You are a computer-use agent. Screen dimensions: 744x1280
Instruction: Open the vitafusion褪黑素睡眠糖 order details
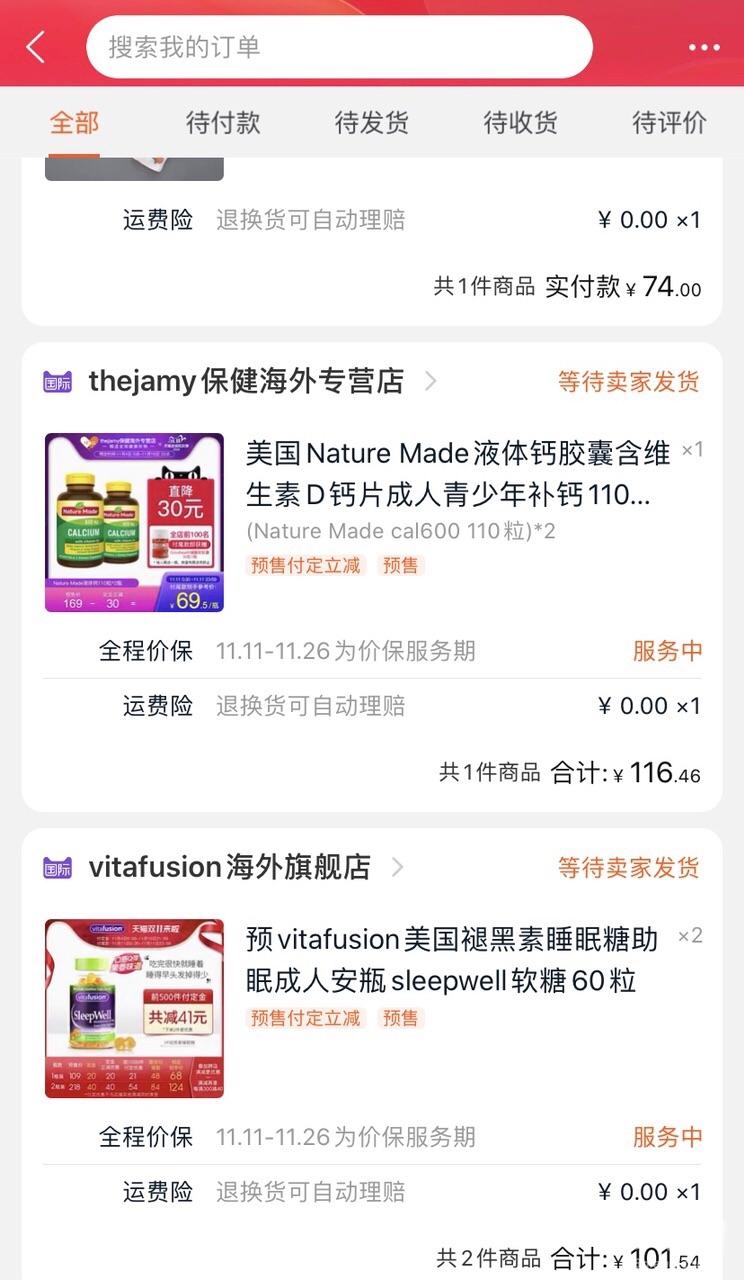pos(452,960)
